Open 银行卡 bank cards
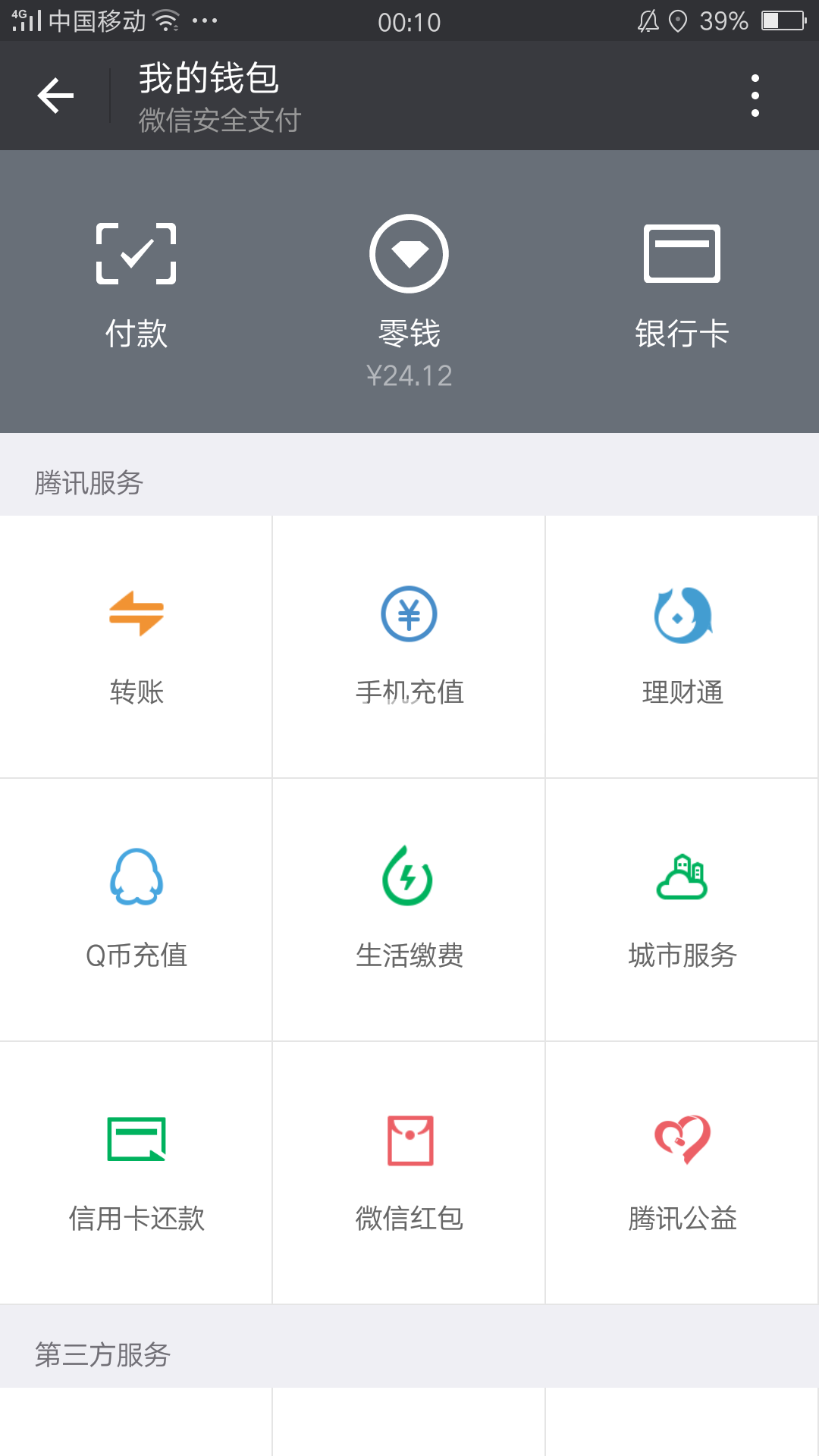This screenshot has width=819, height=1456. pyautogui.click(x=682, y=287)
